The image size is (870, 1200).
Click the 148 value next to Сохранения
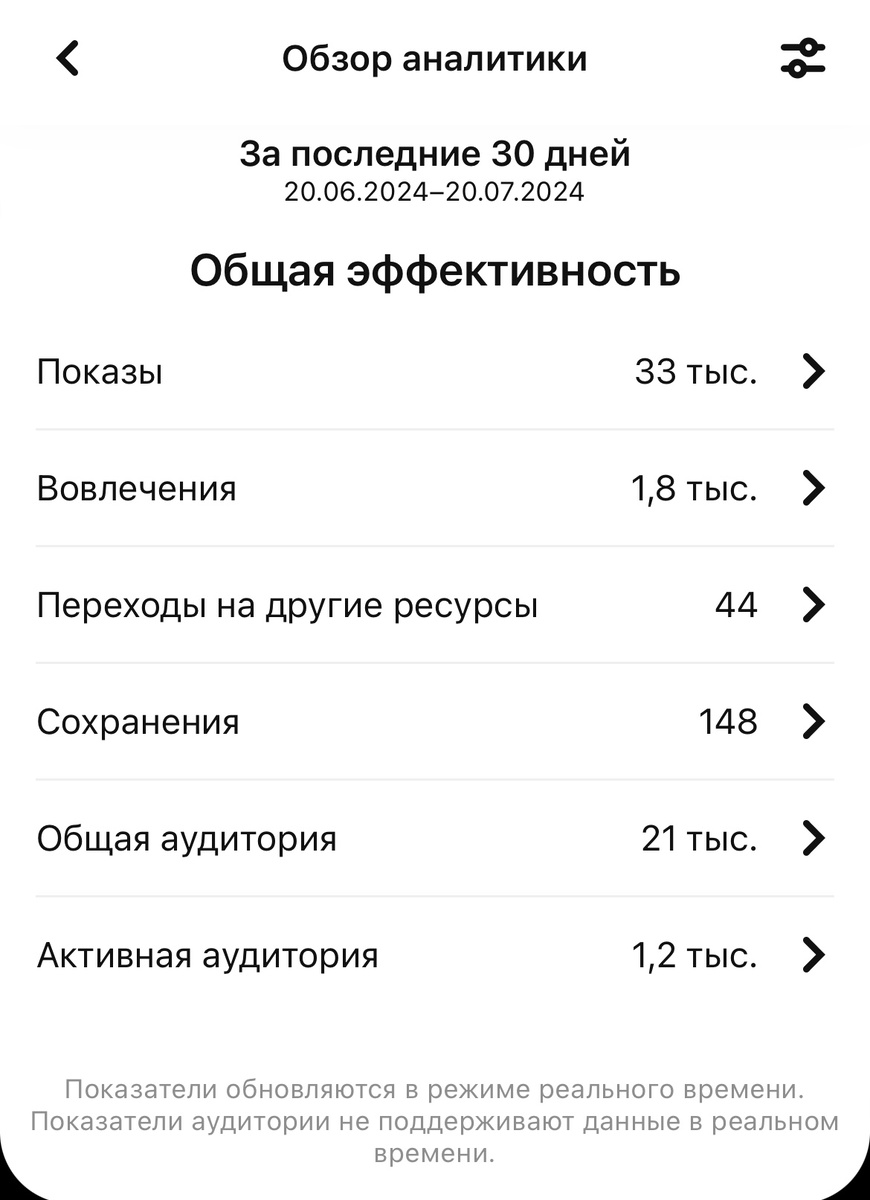coord(728,721)
